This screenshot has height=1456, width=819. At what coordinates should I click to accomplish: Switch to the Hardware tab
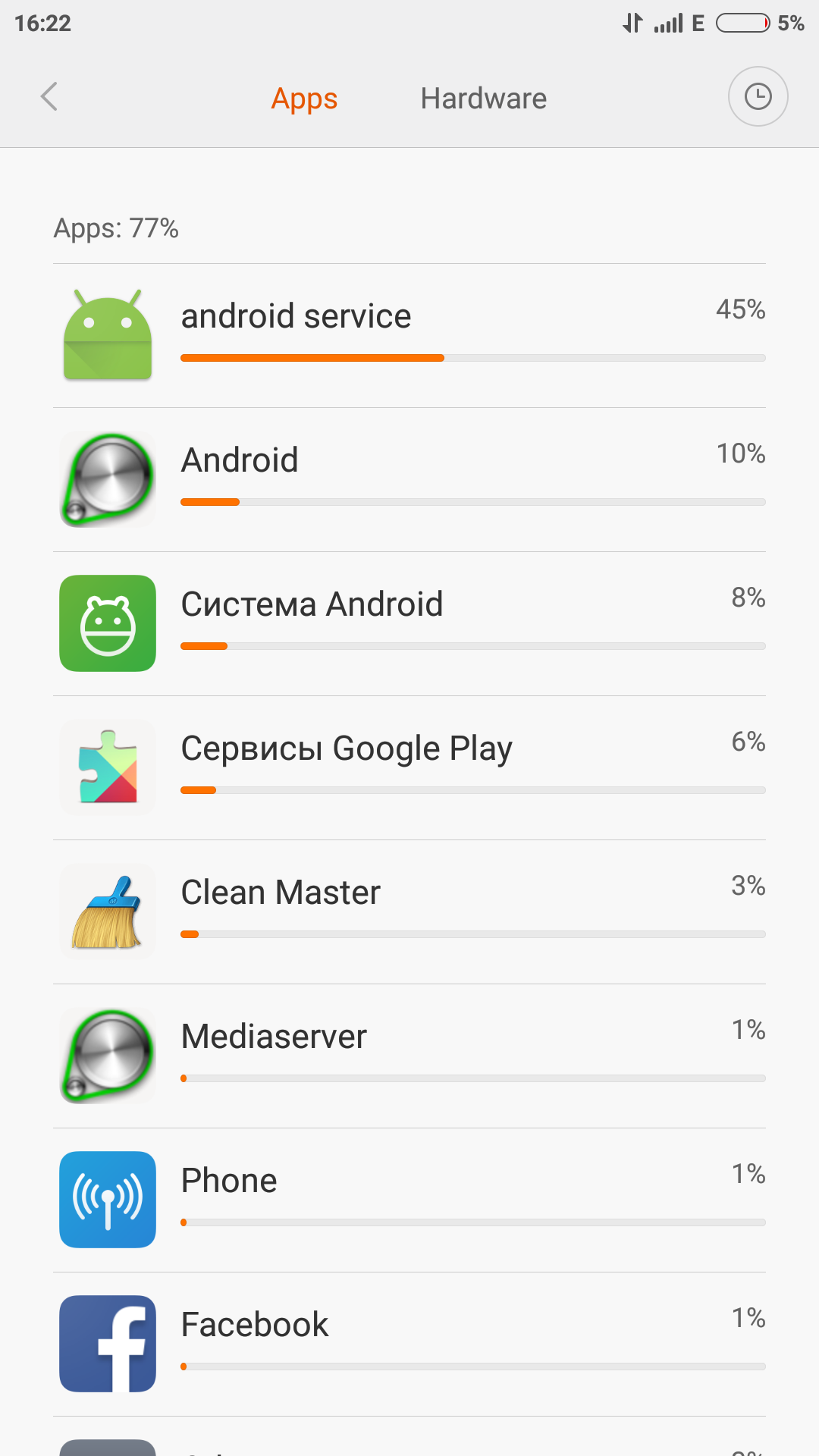(483, 99)
